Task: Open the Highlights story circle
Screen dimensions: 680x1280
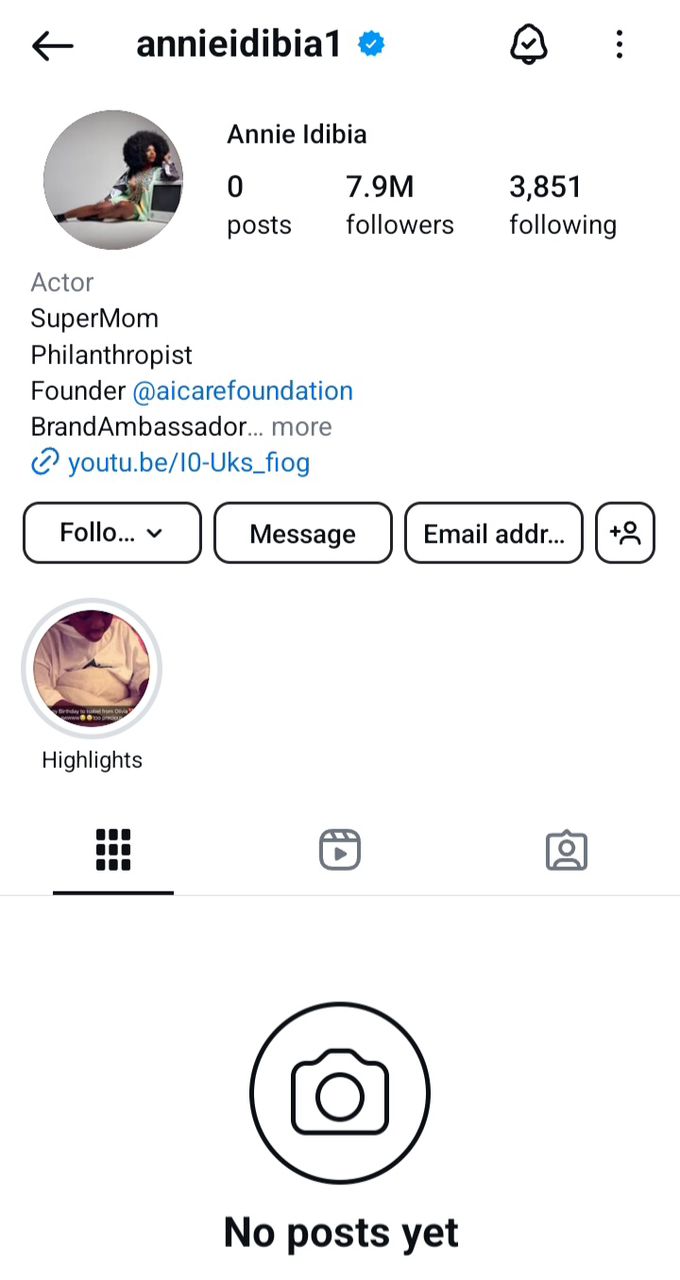Action: coord(92,668)
